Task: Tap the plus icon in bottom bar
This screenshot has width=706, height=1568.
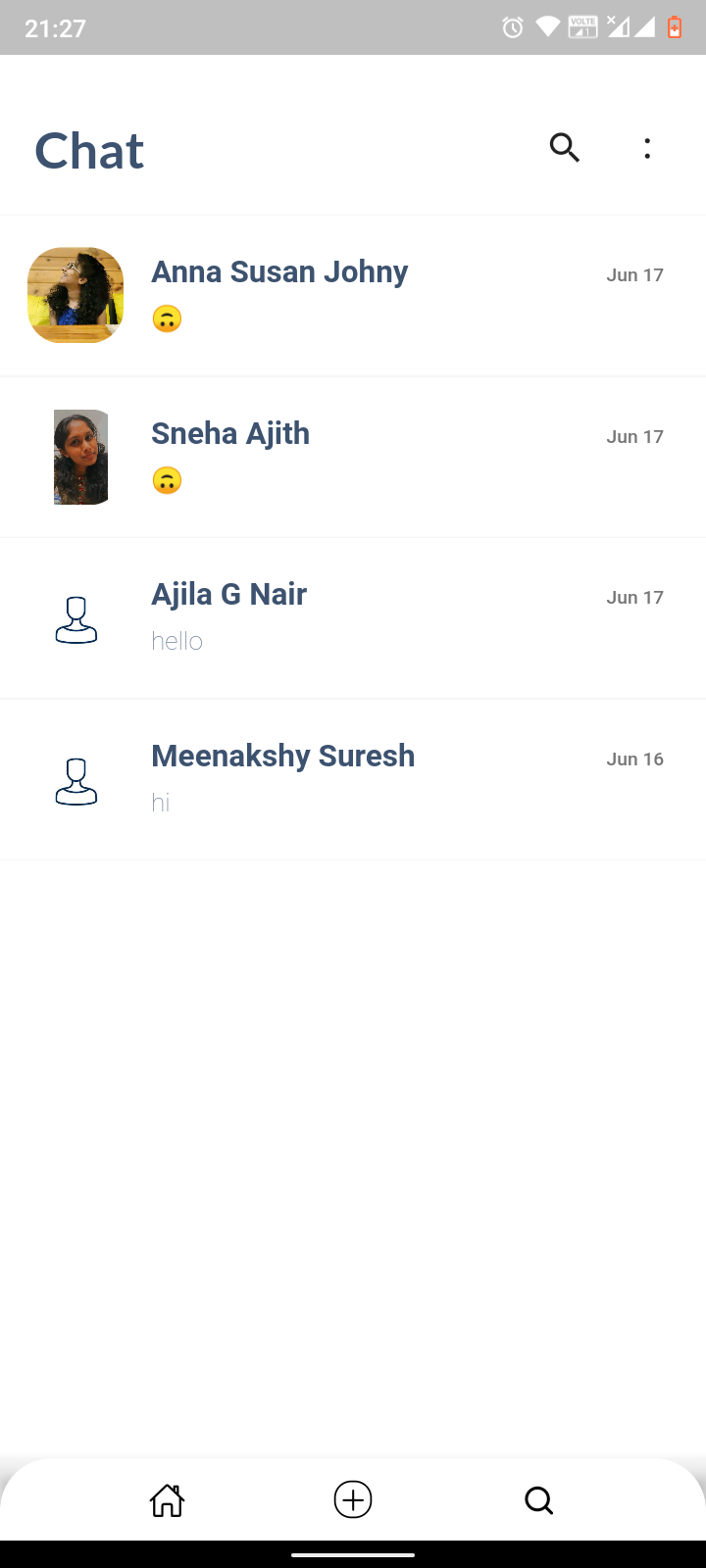Action: click(353, 1499)
